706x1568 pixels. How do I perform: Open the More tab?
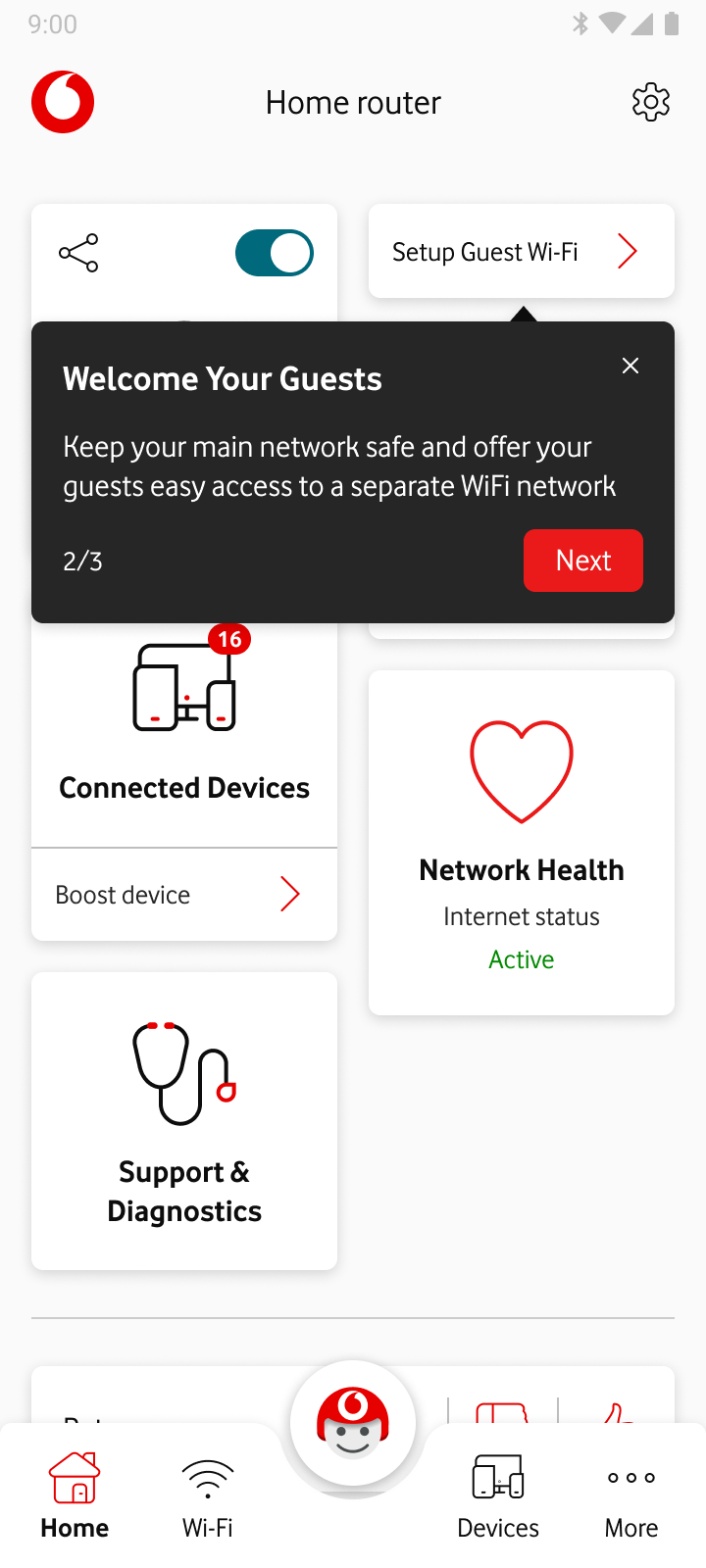[631, 1495]
